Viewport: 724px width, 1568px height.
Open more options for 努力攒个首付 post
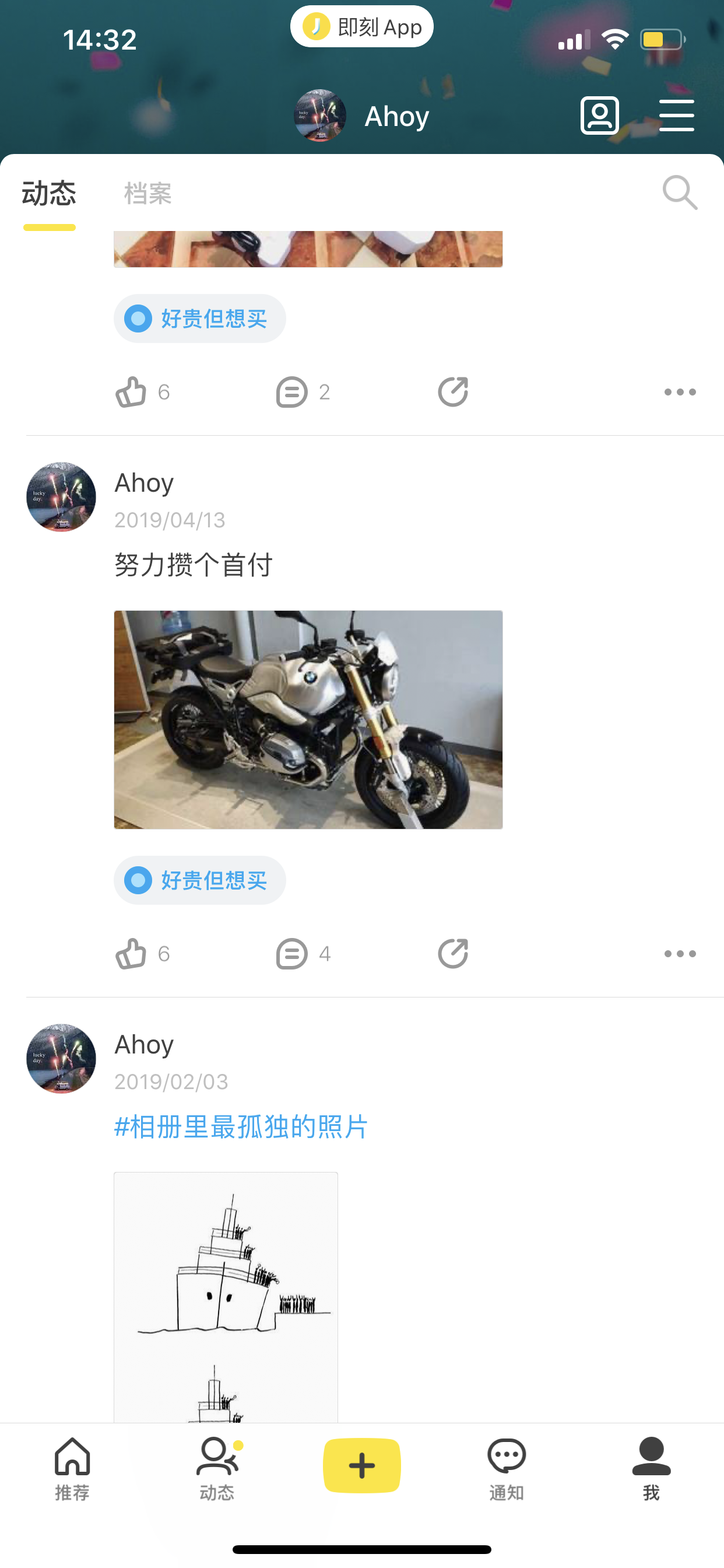click(680, 953)
